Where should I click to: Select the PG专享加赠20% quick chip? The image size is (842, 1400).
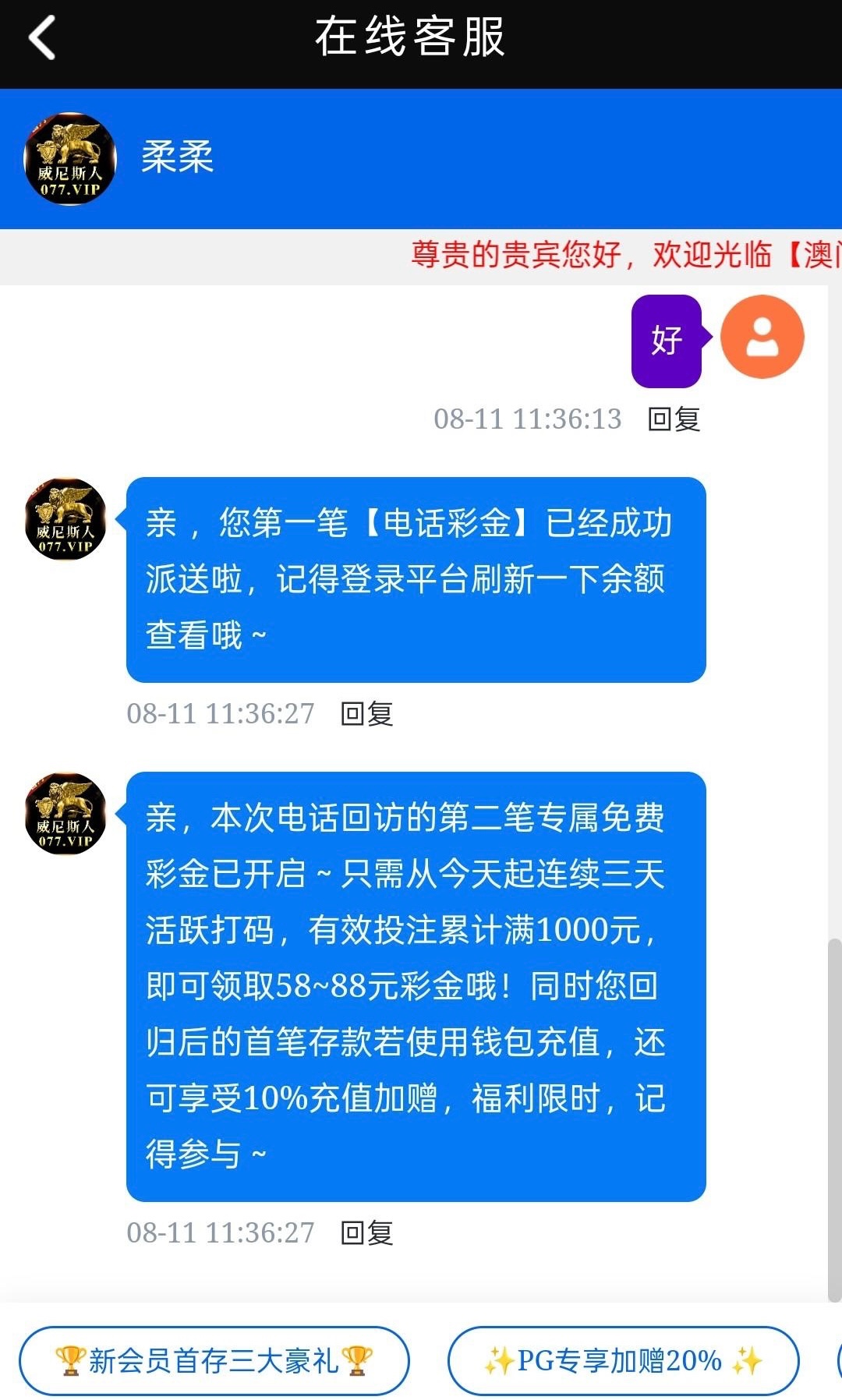click(x=623, y=1360)
